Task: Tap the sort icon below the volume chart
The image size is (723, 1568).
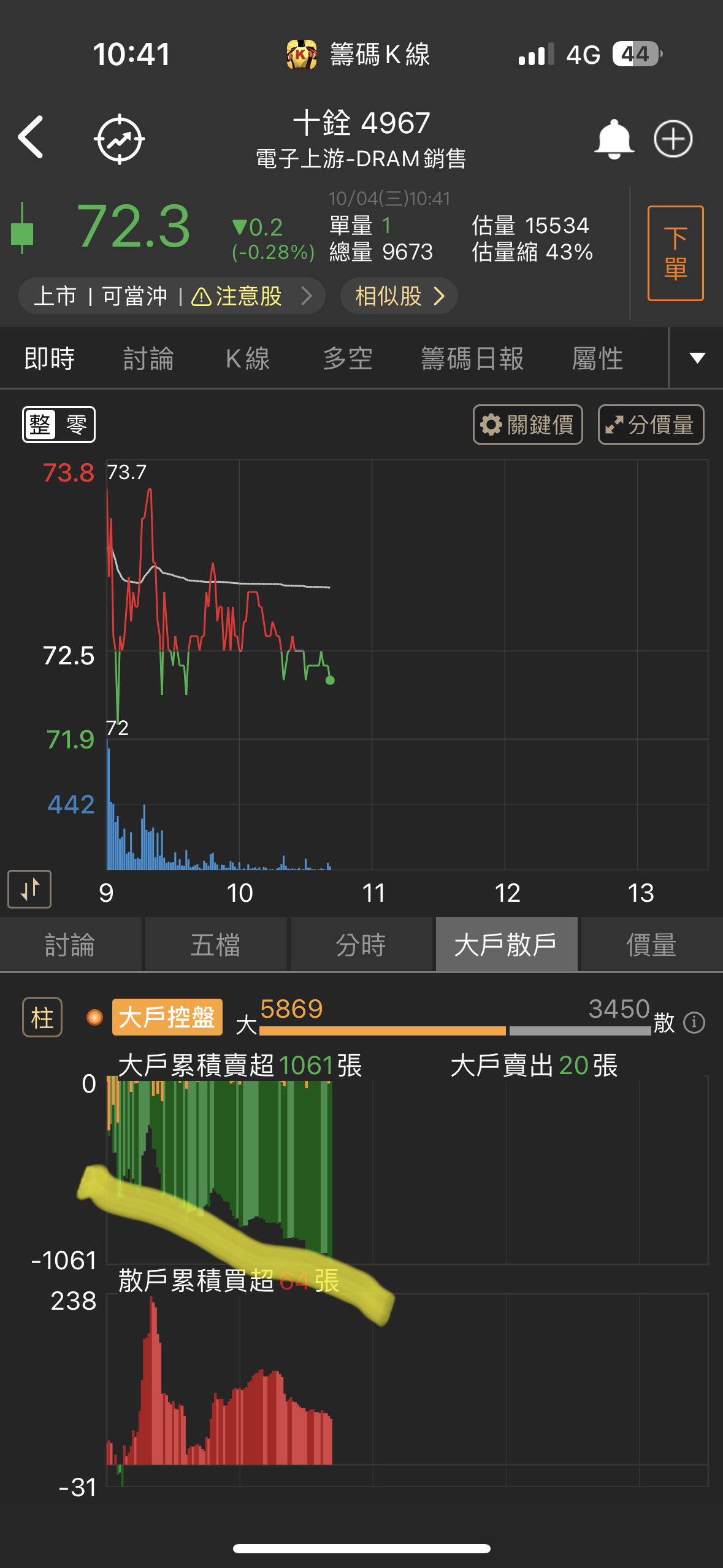Action: tap(29, 889)
